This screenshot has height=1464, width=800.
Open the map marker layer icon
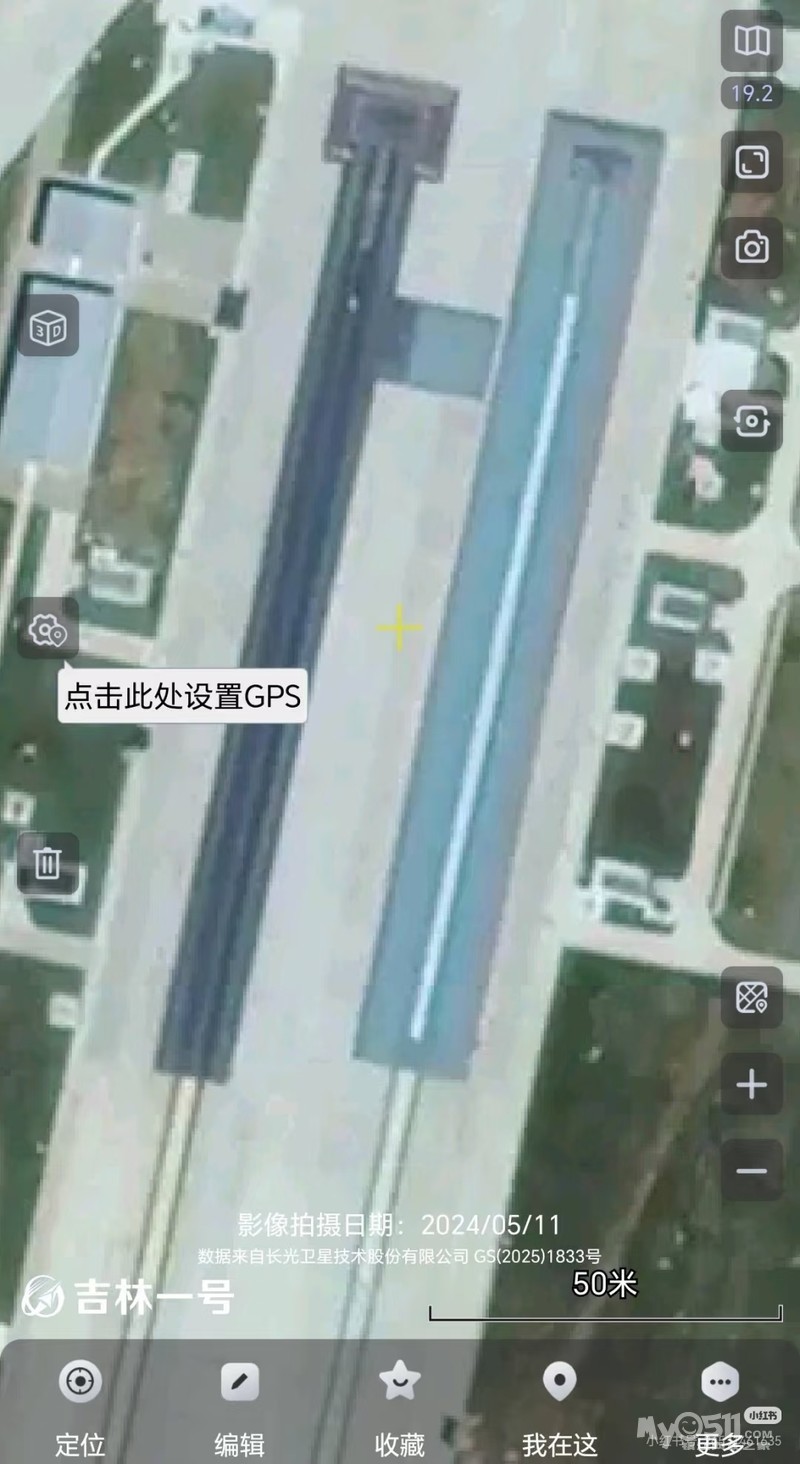(751, 998)
